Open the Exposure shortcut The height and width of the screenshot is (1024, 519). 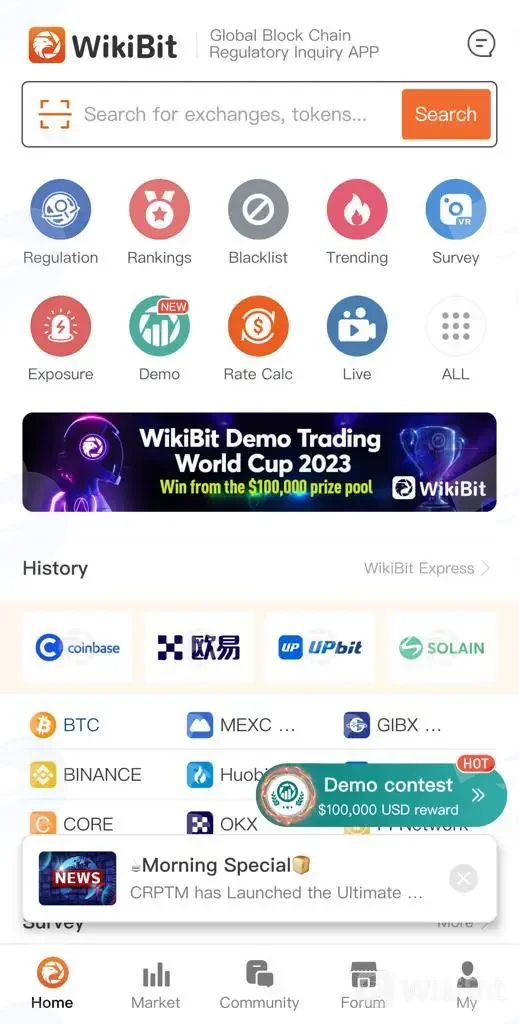point(61,339)
